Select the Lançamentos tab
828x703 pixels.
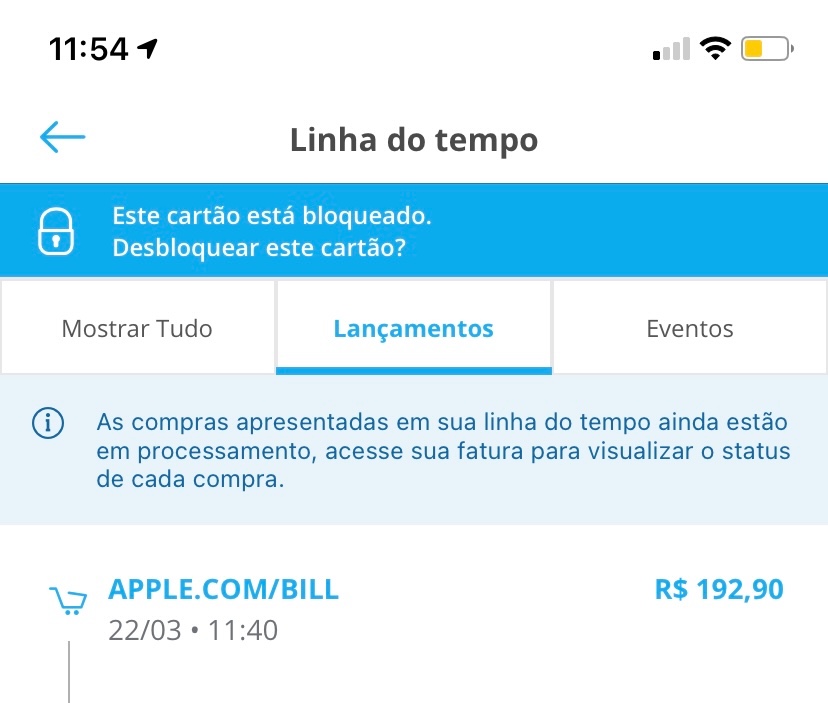click(x=413, y=328)
